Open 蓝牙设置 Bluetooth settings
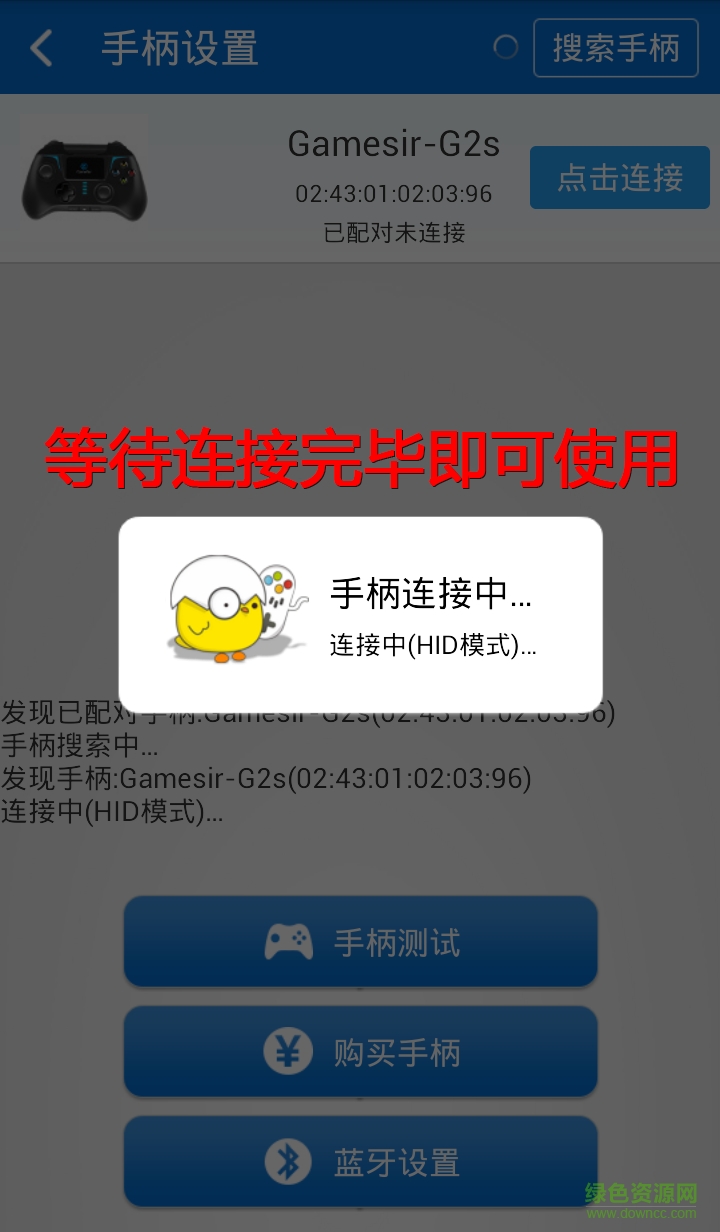Screen dimensions: 720x1232 (x=361, y=1162)
